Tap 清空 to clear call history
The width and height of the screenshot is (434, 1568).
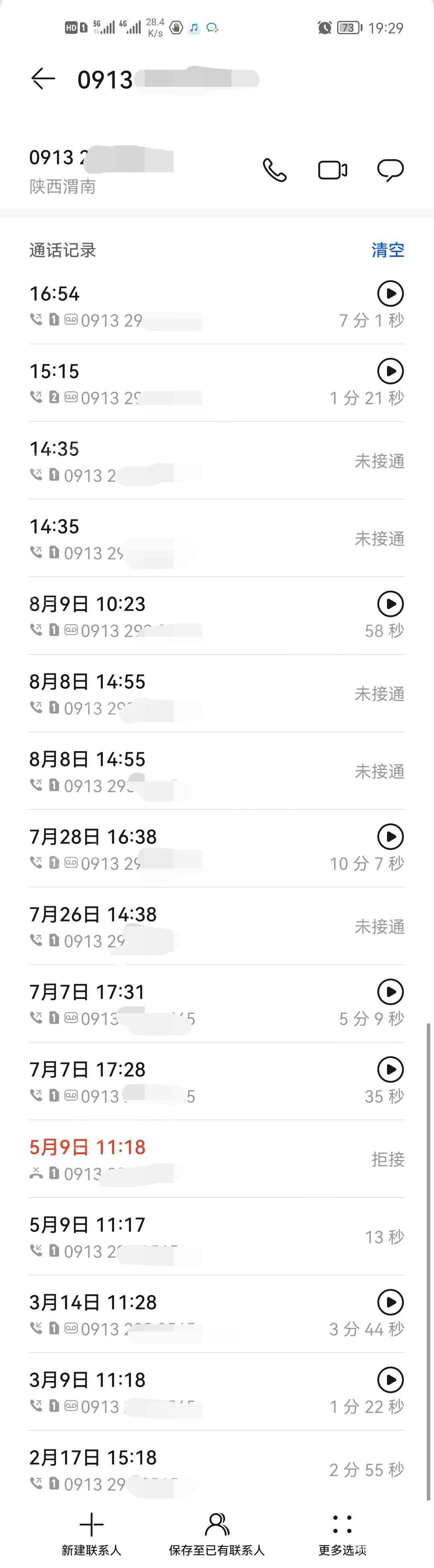[388, 250]
